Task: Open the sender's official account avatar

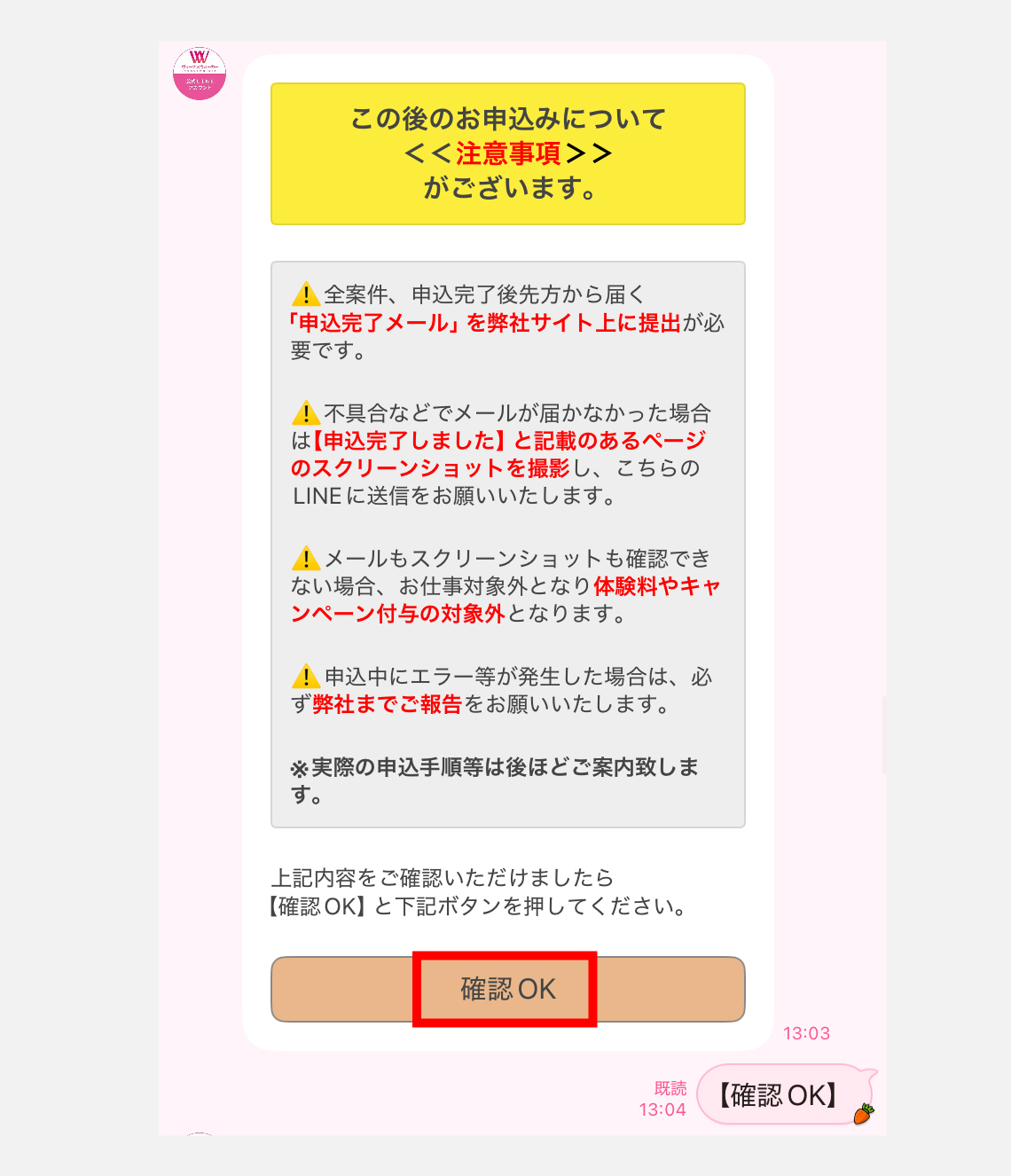Action: pyautogui.click(x=200, y=74)
